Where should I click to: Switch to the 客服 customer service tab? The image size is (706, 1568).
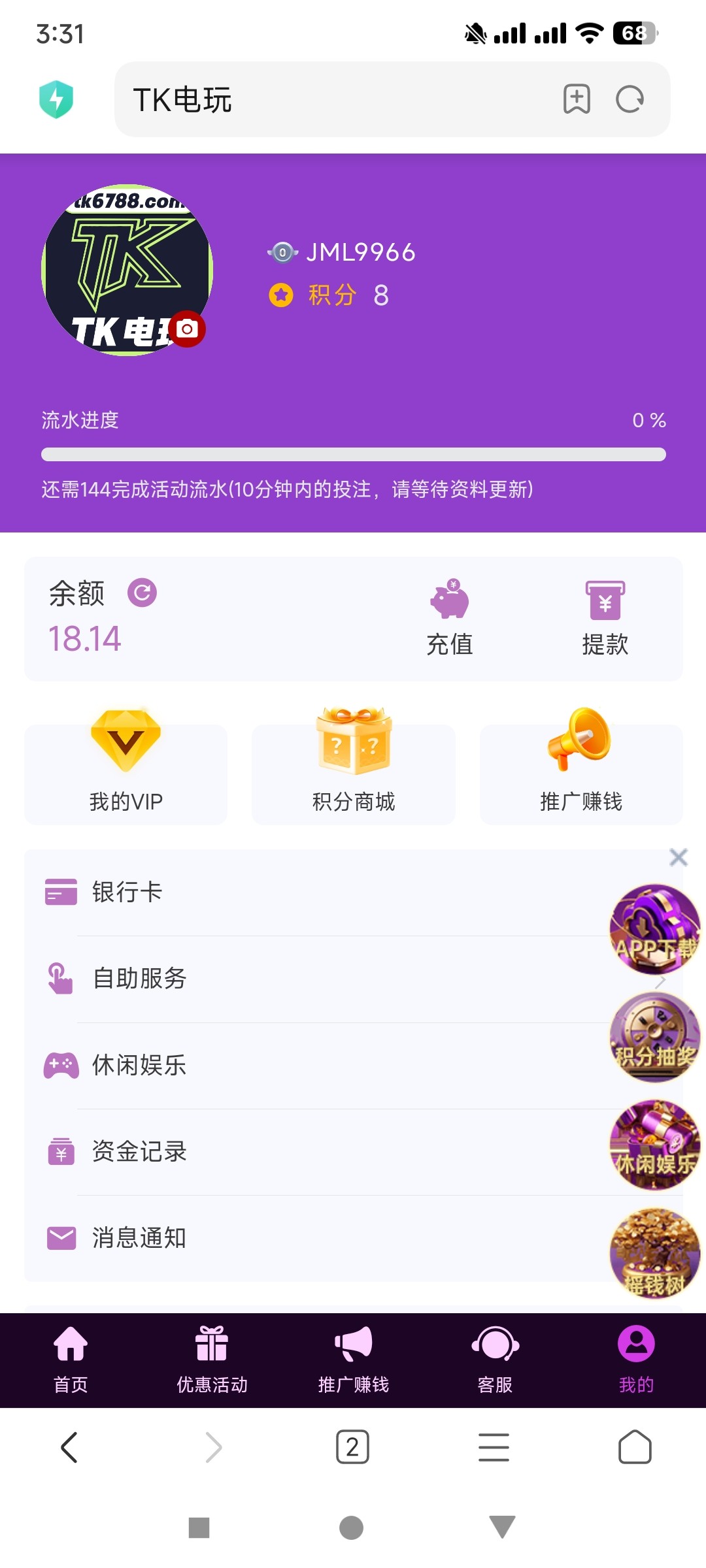(x=495, y=1359)
